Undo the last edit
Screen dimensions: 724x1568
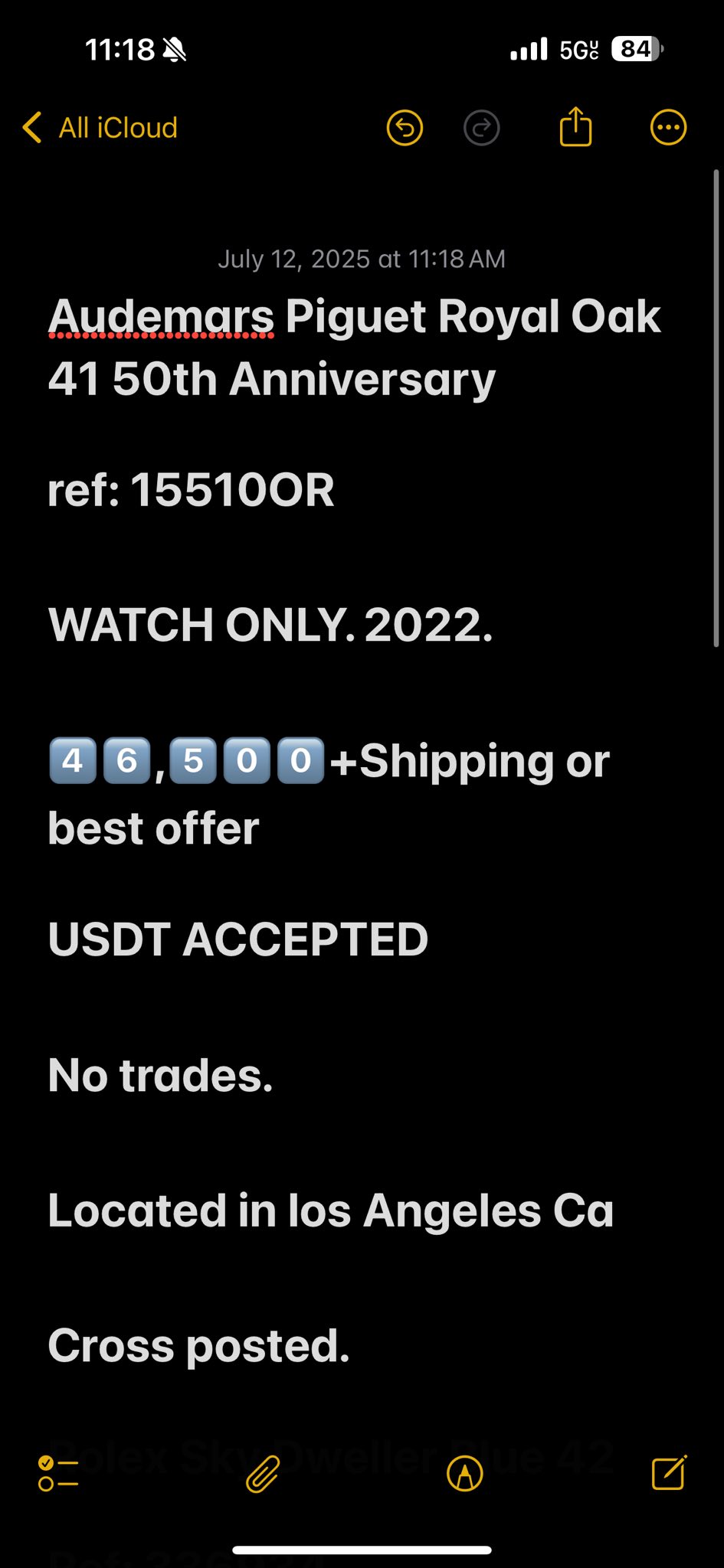click(x=405, y=128)
